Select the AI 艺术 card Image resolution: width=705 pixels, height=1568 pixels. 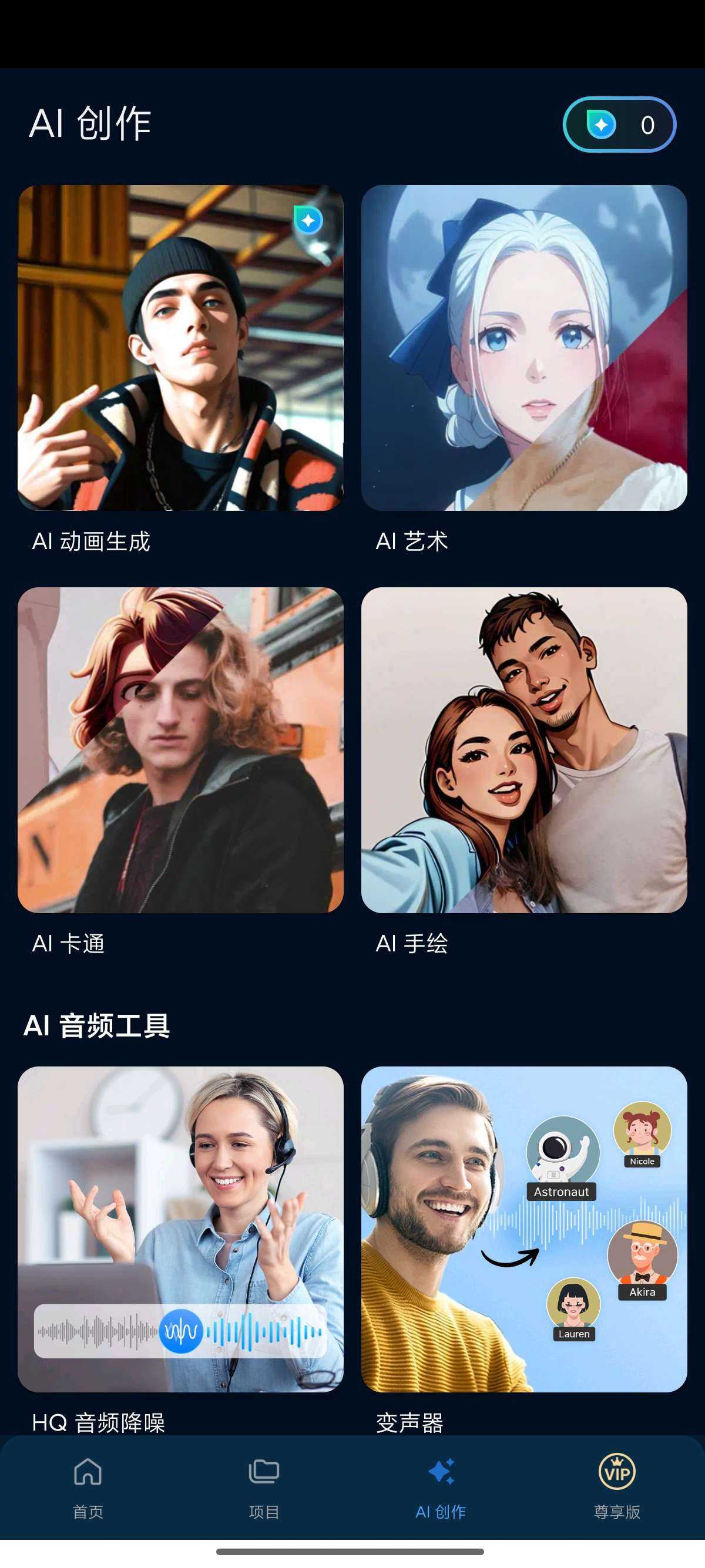[x=523, y=348]
